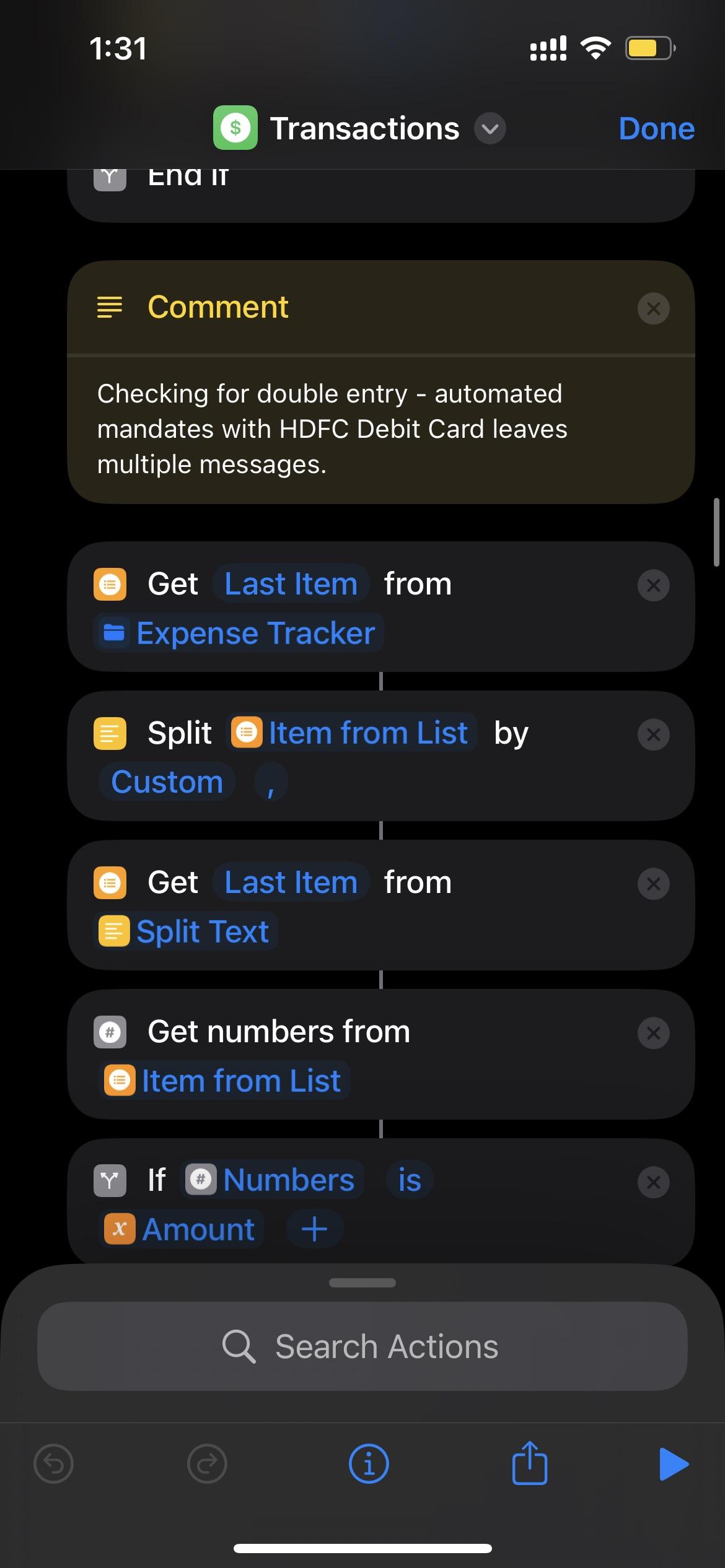Change the Numbers input in If action
725x1568 pixels.
pyautogui.click(x=271, y=1180)
